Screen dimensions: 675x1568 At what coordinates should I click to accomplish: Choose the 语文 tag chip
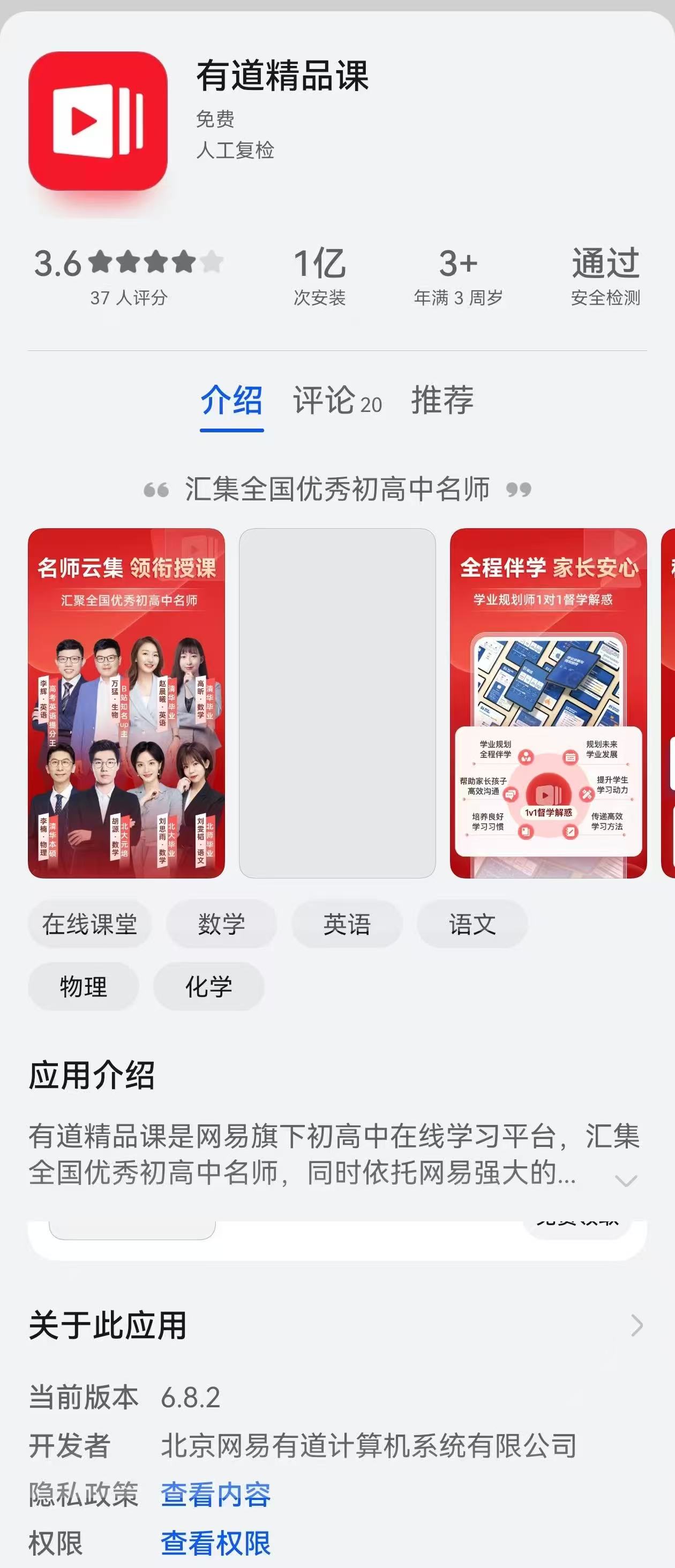coord(472,924)
